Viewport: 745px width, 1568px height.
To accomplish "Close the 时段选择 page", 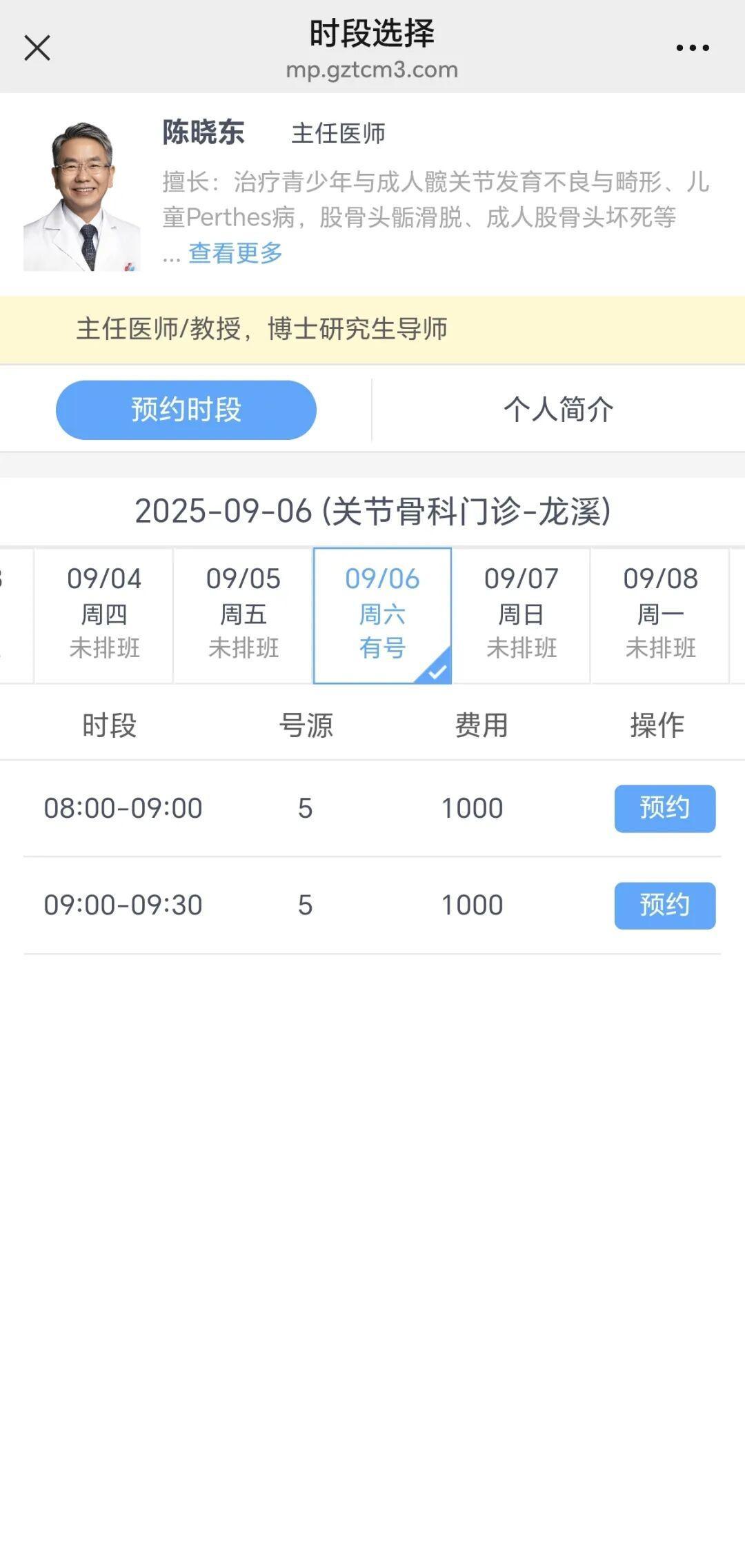I will click(37, 48).
